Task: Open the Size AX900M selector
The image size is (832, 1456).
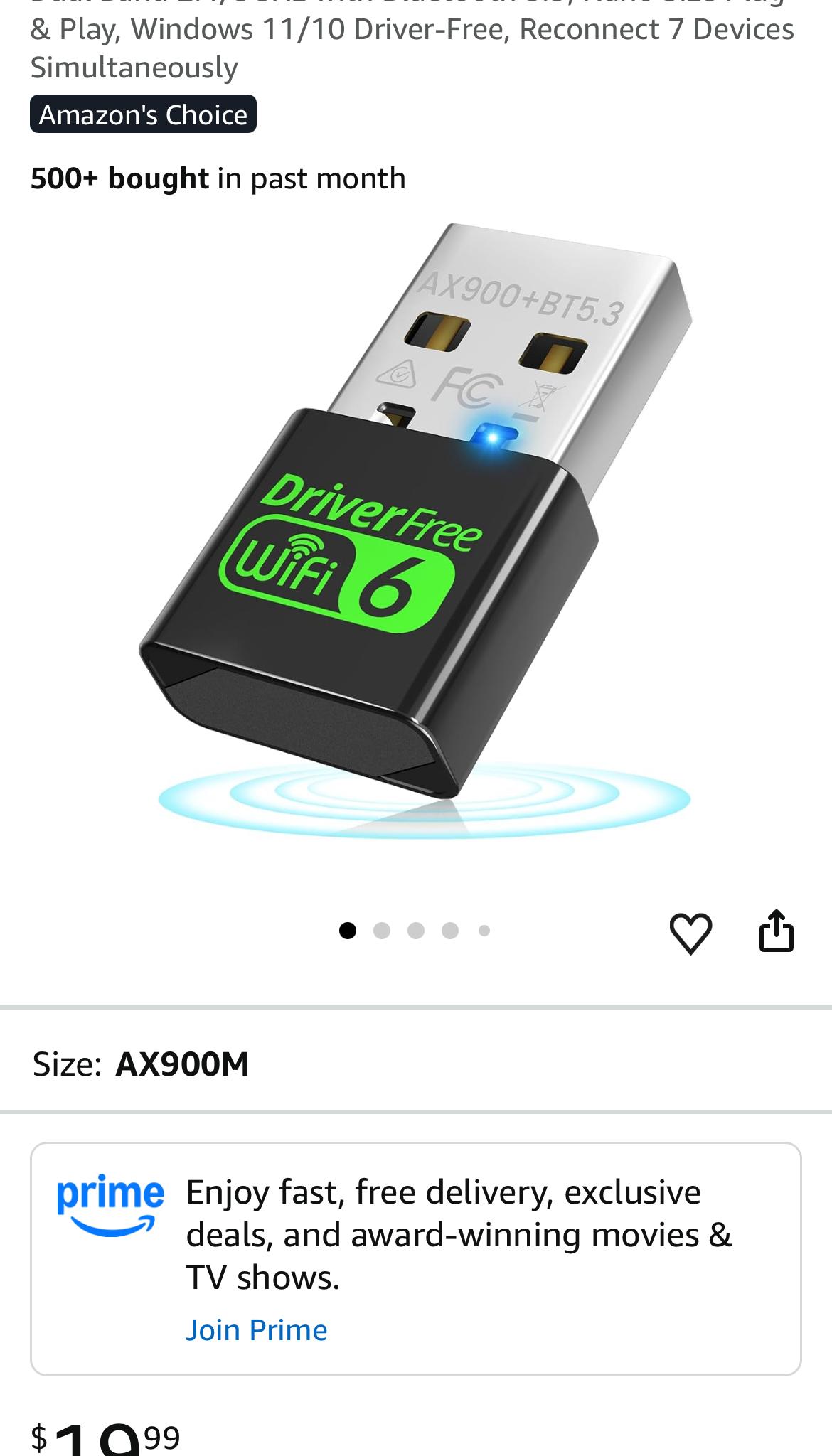Action: pyautogui.click(x=416, y=1064)
